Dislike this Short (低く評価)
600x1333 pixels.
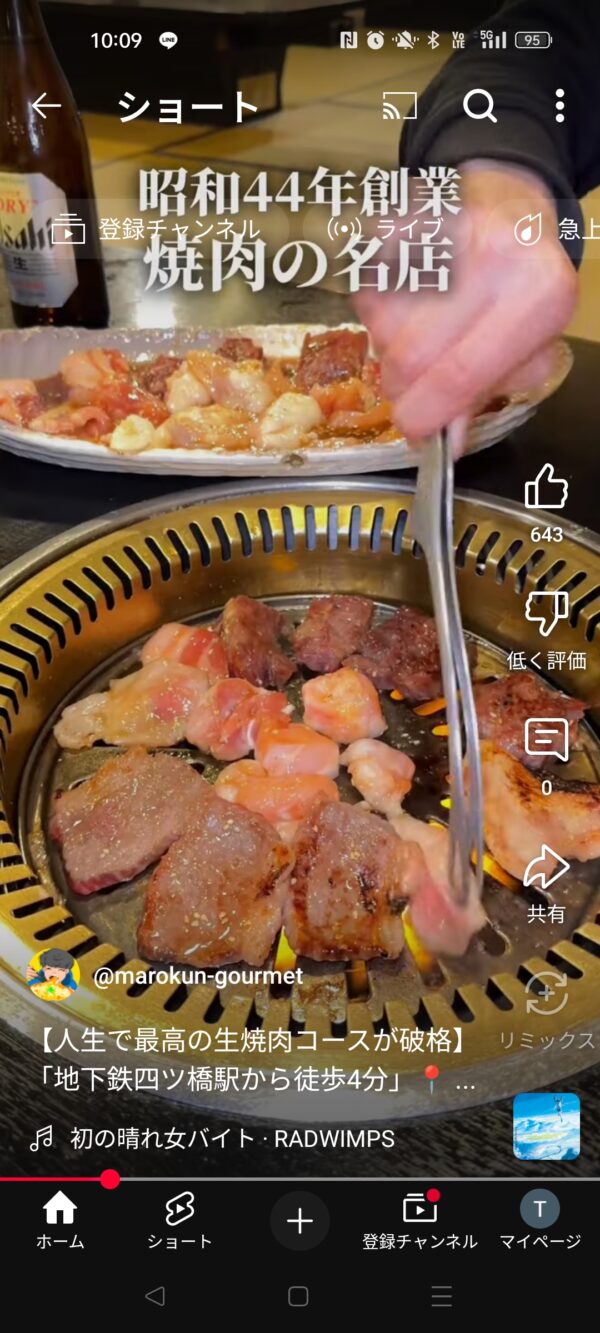[546, 615]
